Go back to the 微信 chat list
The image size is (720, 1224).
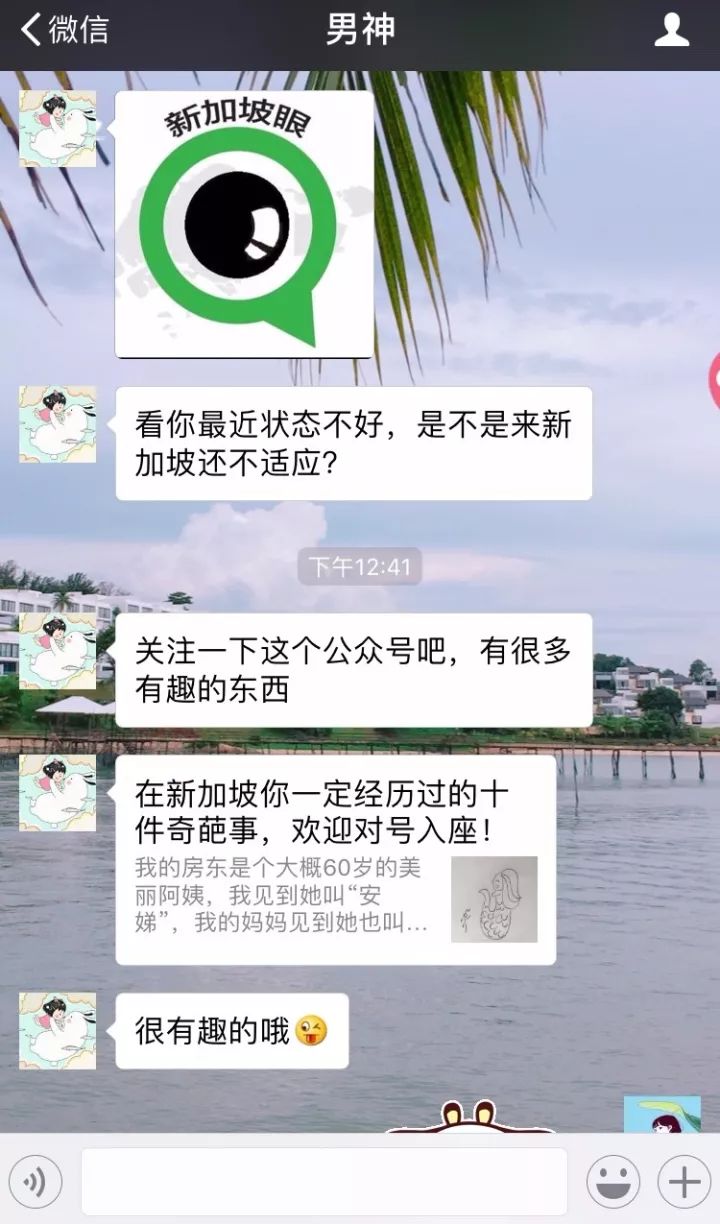click(x=62, y=30)
